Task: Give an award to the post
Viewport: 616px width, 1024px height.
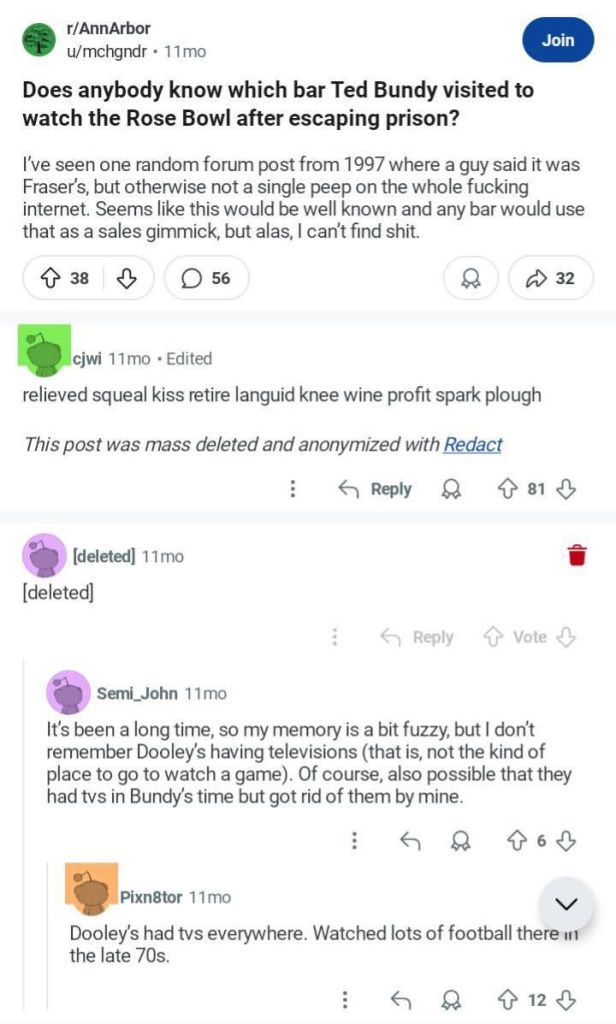Action: tap(470, 278)
